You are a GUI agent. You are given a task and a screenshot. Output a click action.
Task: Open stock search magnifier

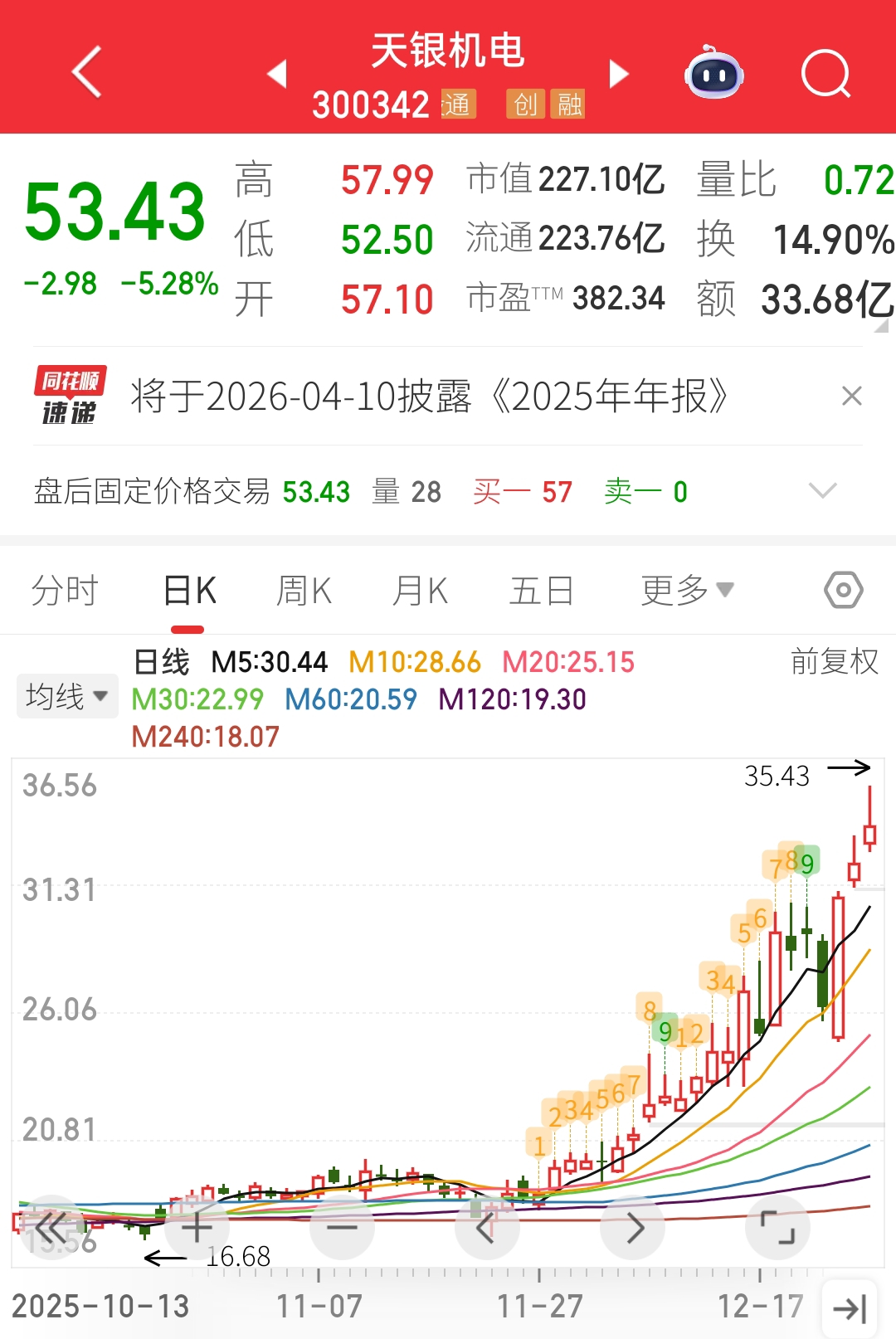pos(825,74)
